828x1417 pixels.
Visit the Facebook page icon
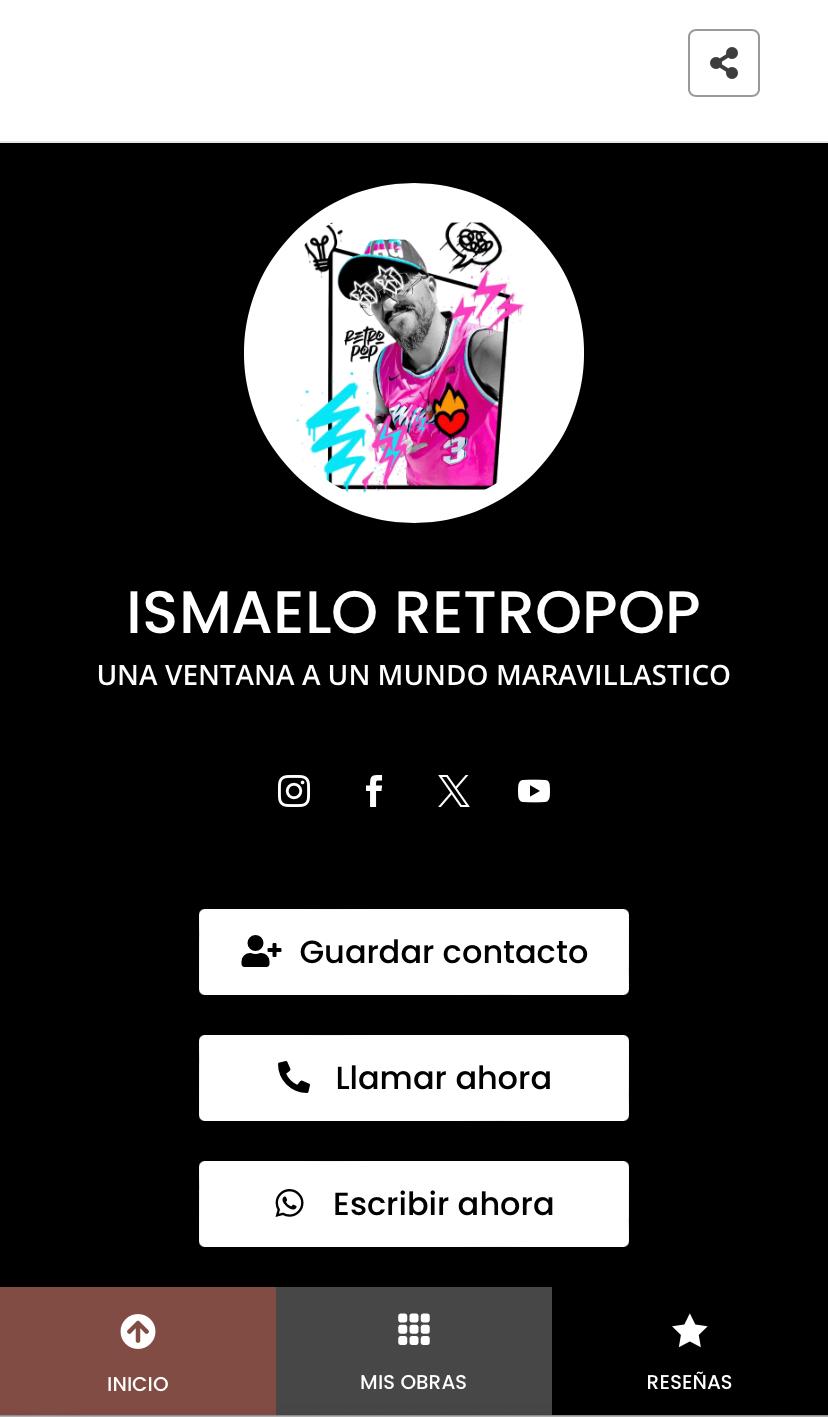click(374, 791)
